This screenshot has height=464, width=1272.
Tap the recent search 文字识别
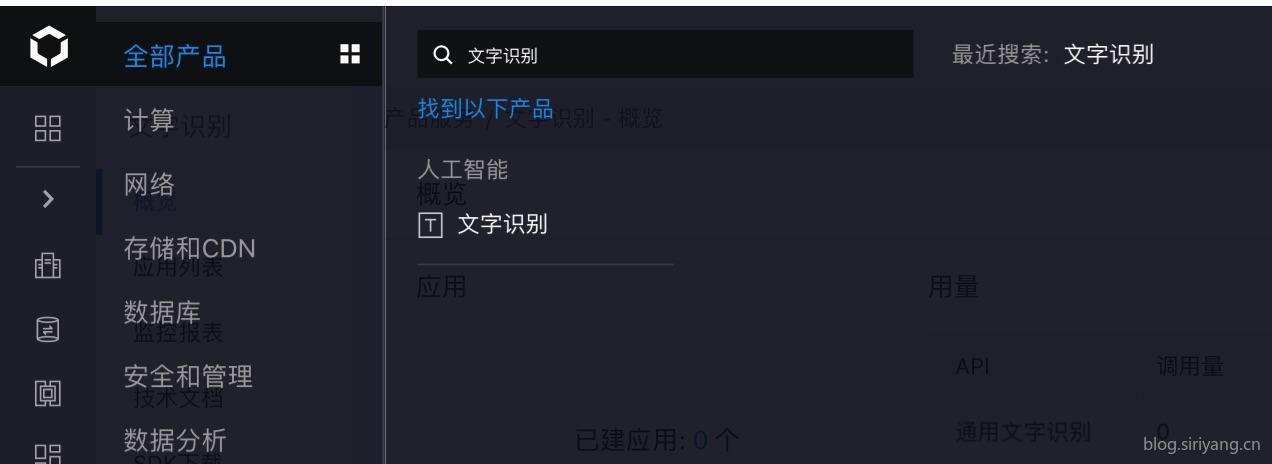pos(1108,55)
